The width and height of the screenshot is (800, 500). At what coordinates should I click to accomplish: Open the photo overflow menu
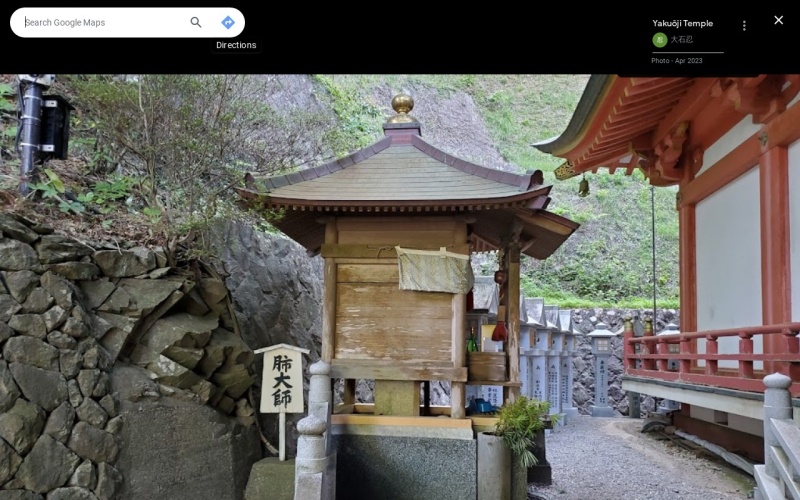tap(744, 25)
